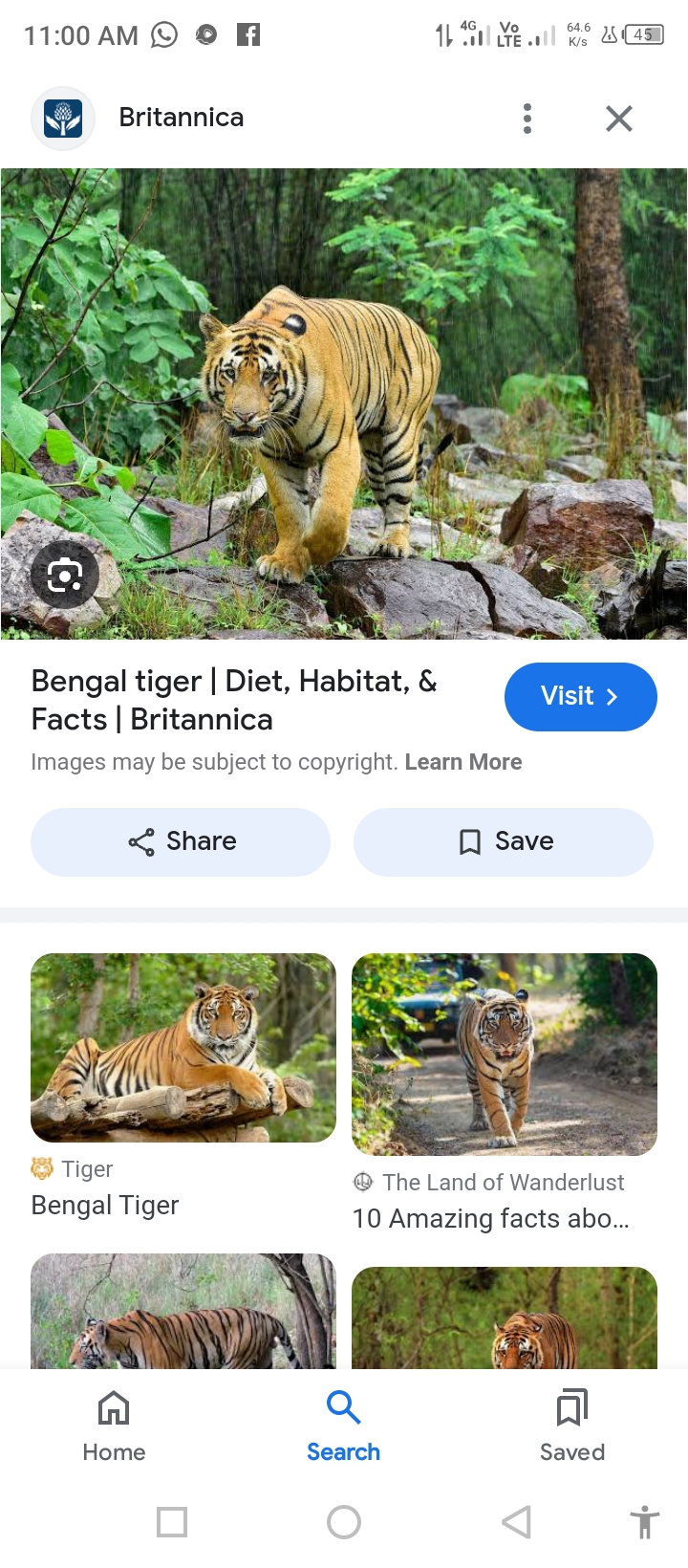
Task: Visit the Britannica Bengal tiger page
Action: coord(580,696)
